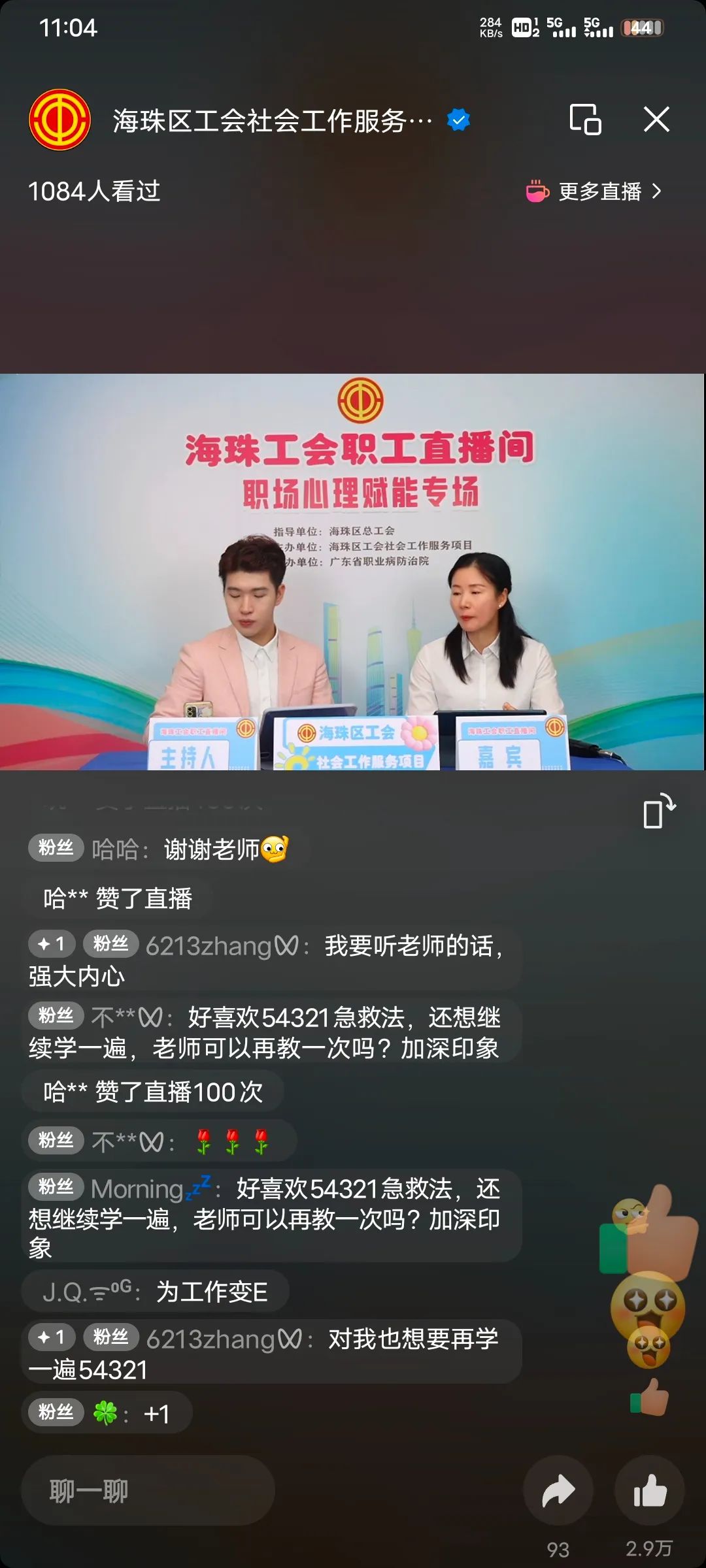Share this live stream
Image resolution: width=706 pixels, height=1568 pixels.
[558, 1491]
